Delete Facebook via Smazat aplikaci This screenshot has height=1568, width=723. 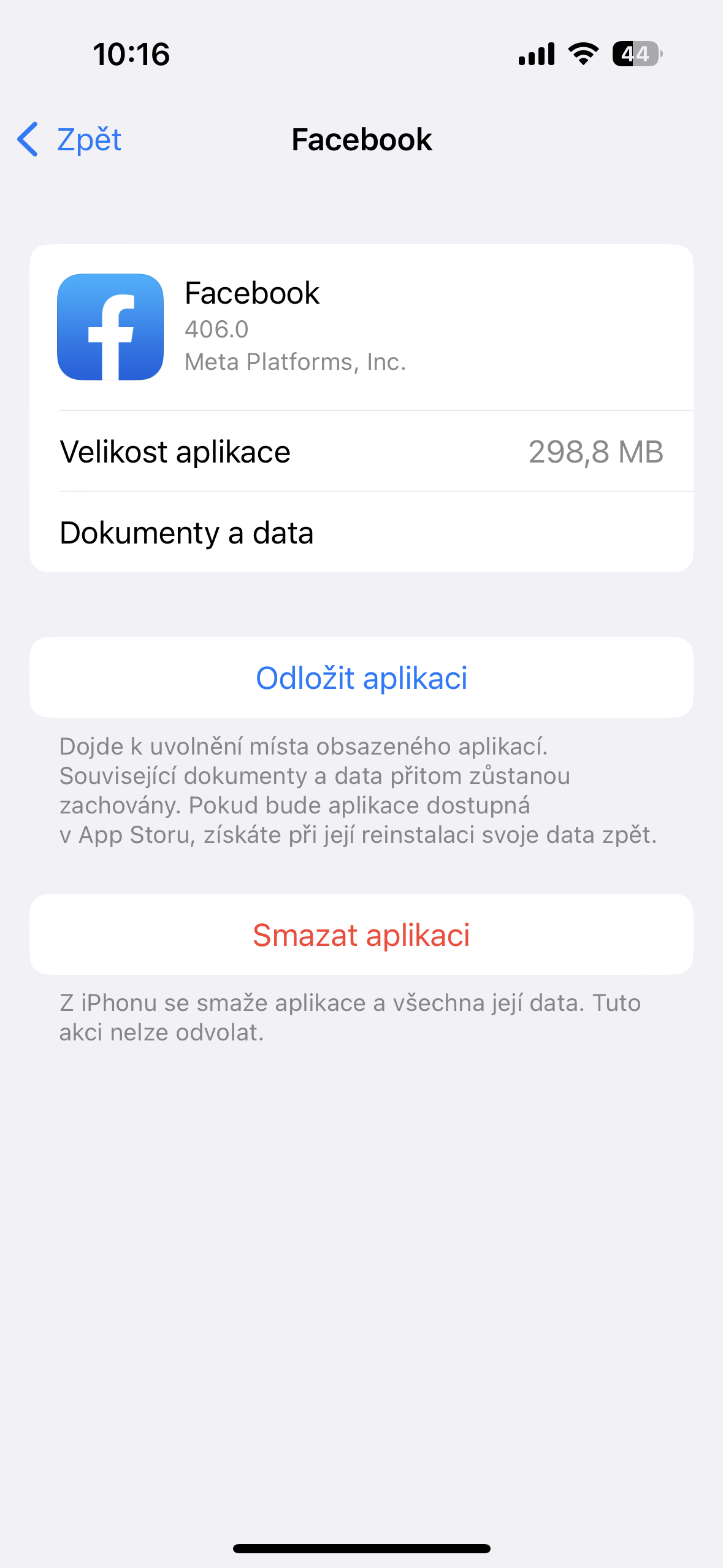[x=361, y=935]
